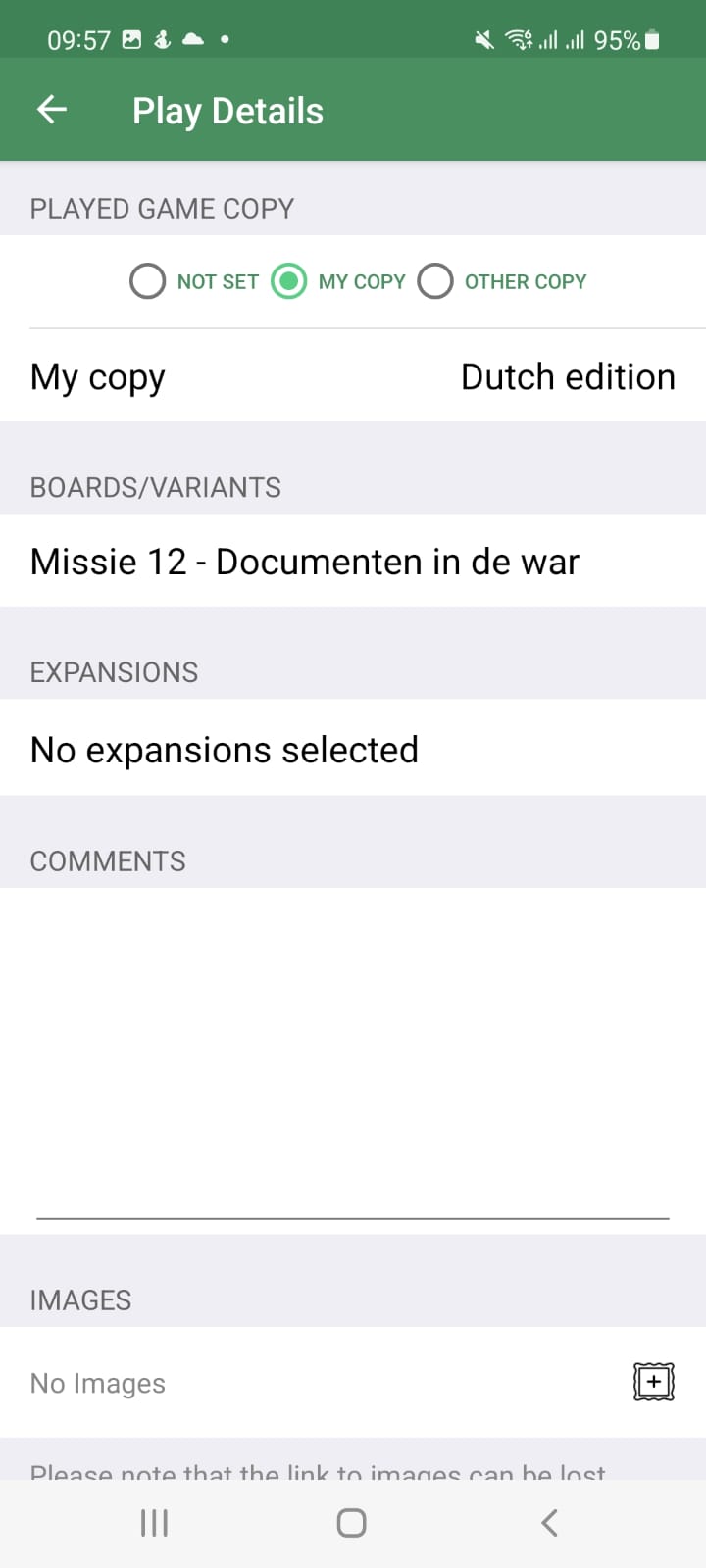This screenshot has width=706, height=1568.
Task: Select the Not Set radio option
Action: 148,281
